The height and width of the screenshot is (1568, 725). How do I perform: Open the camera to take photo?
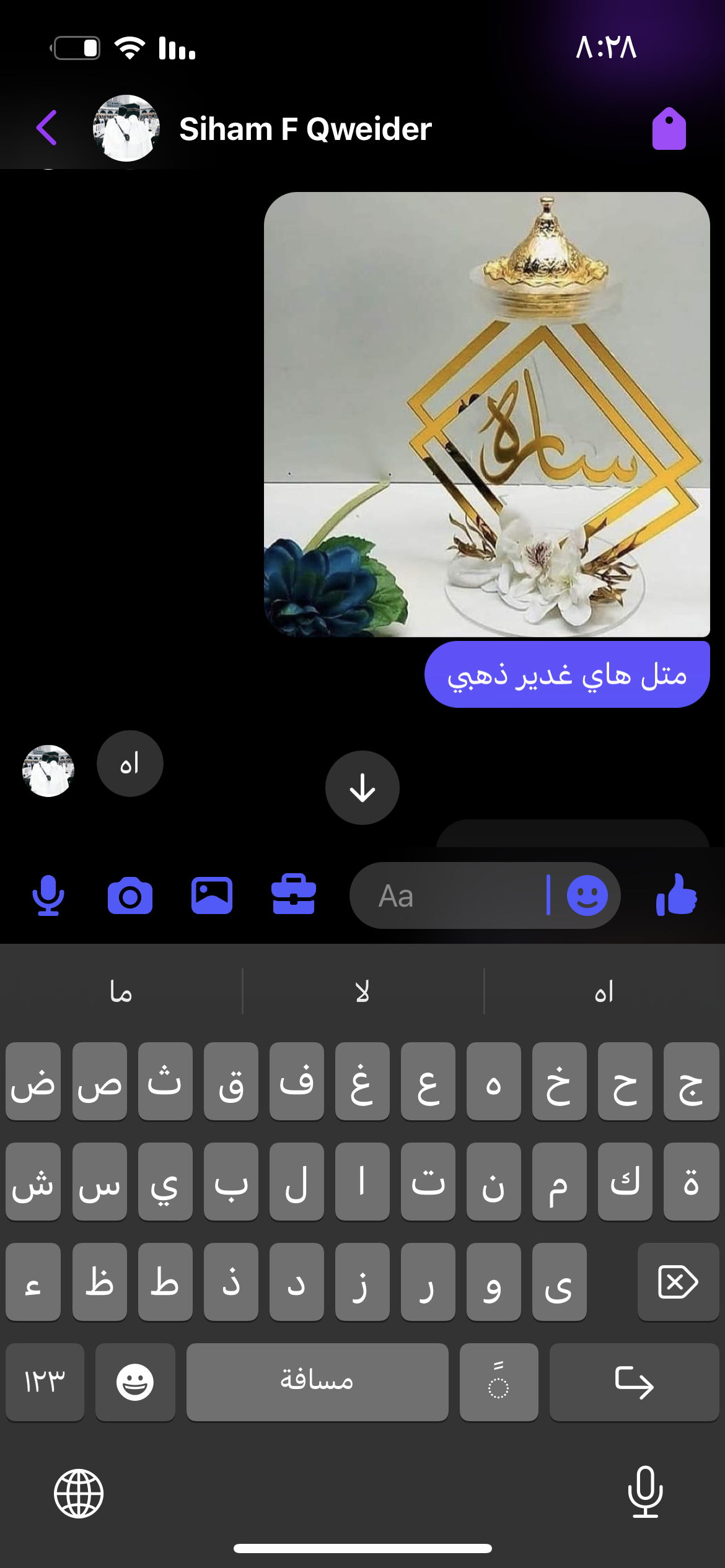click(x=130, y=895)
